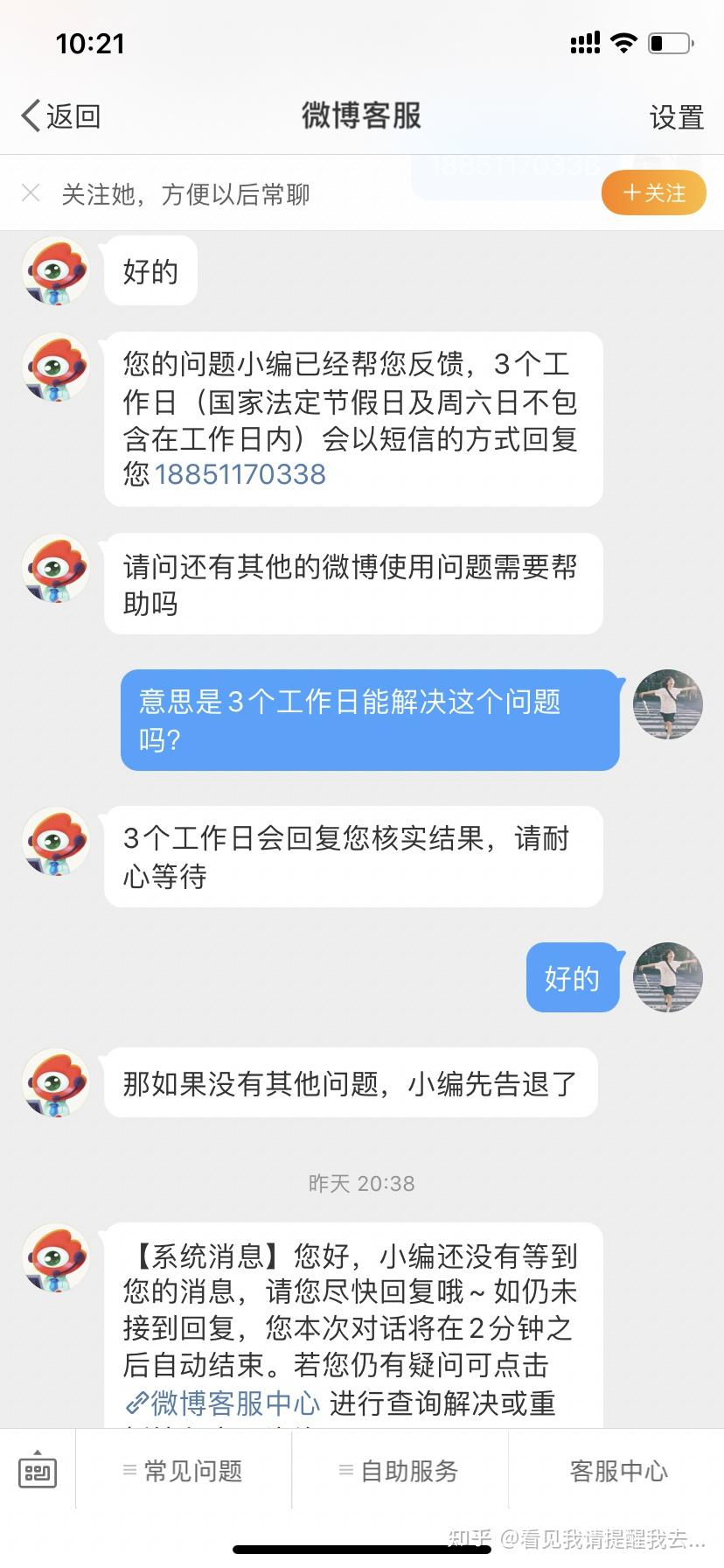Image resolution: width=724 pixels, height=1568 pixels.
Task: Open the 常见问题 menu
Action: [184, 1471]
